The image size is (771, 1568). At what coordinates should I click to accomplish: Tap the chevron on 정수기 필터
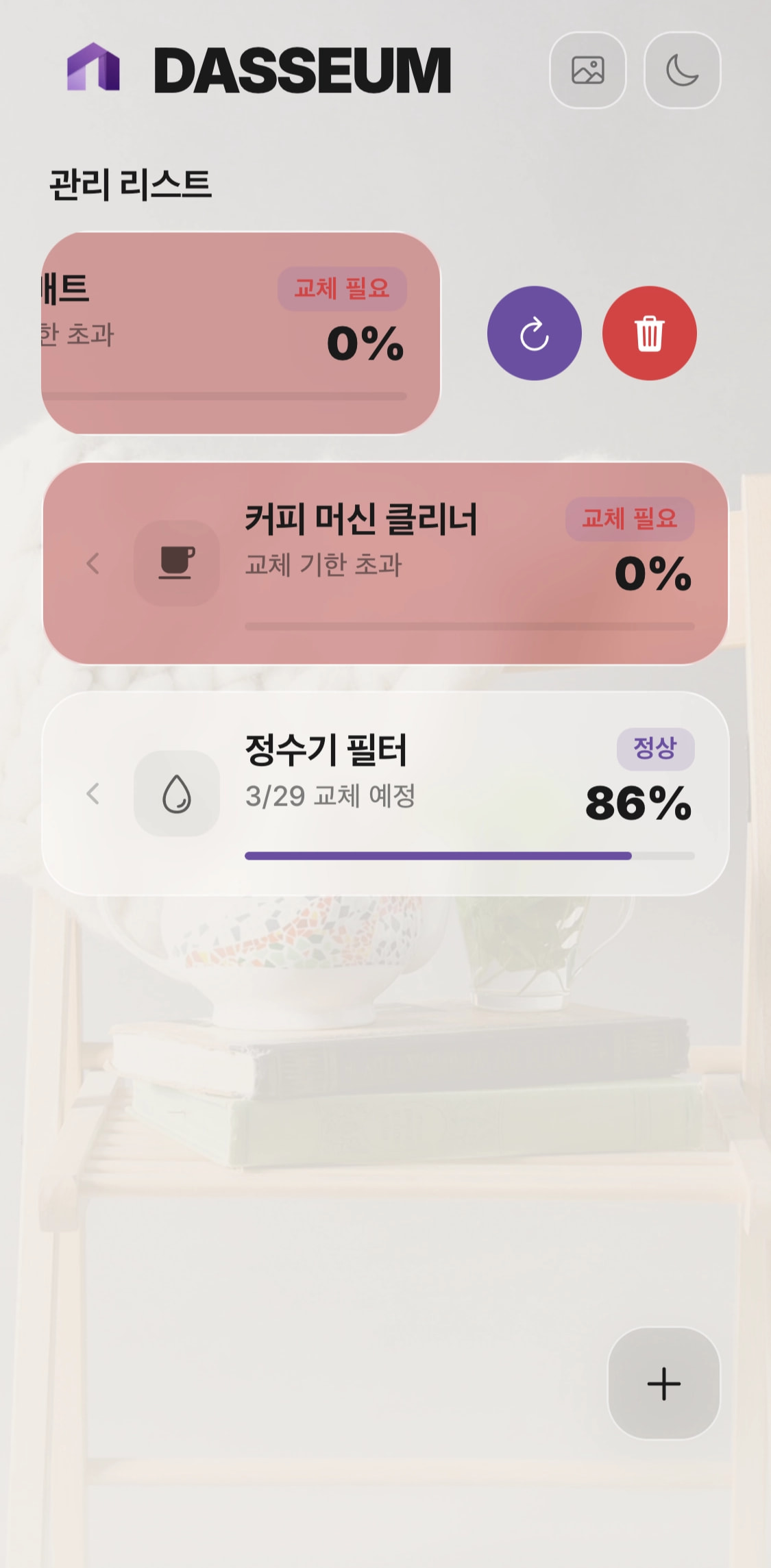[x=93, y=794]
